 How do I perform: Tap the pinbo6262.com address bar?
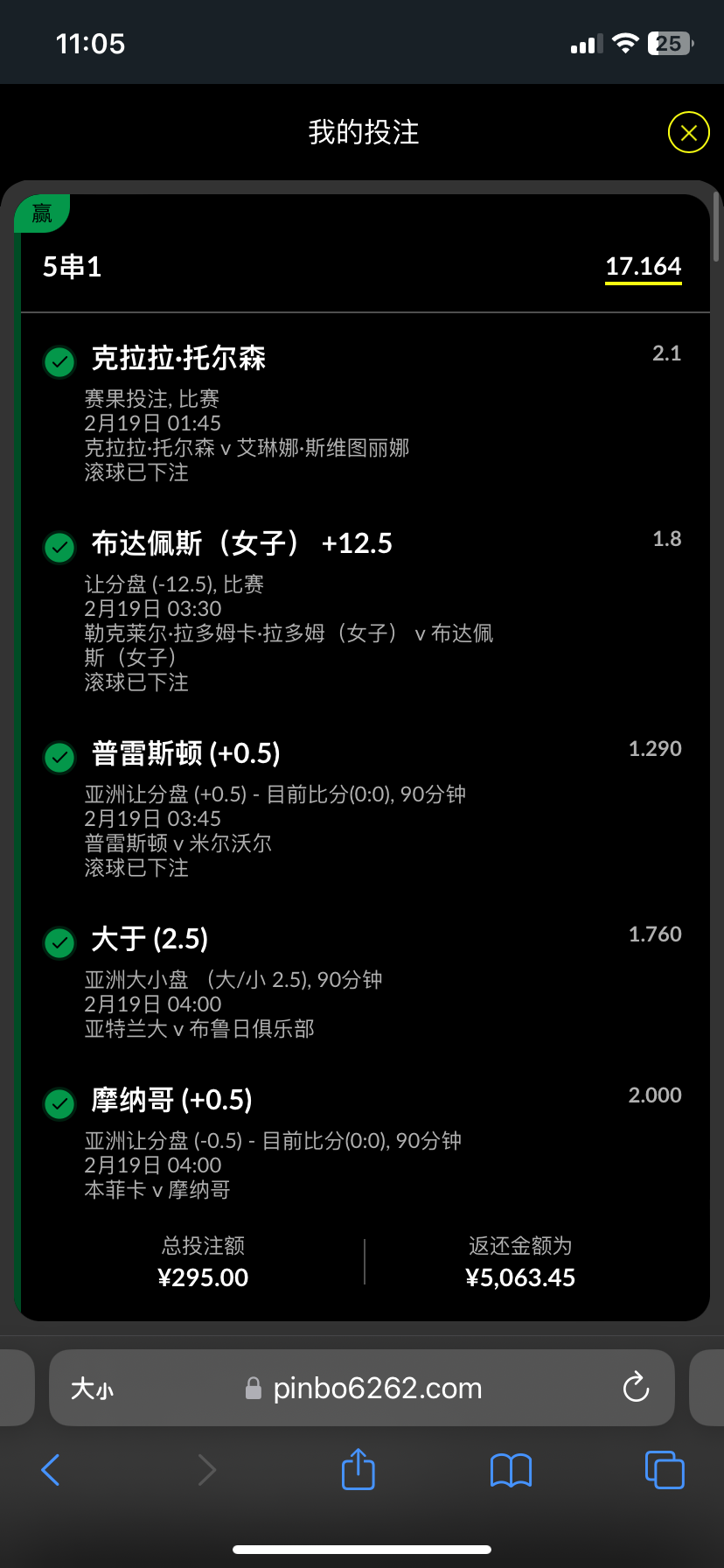point(376,1389)
